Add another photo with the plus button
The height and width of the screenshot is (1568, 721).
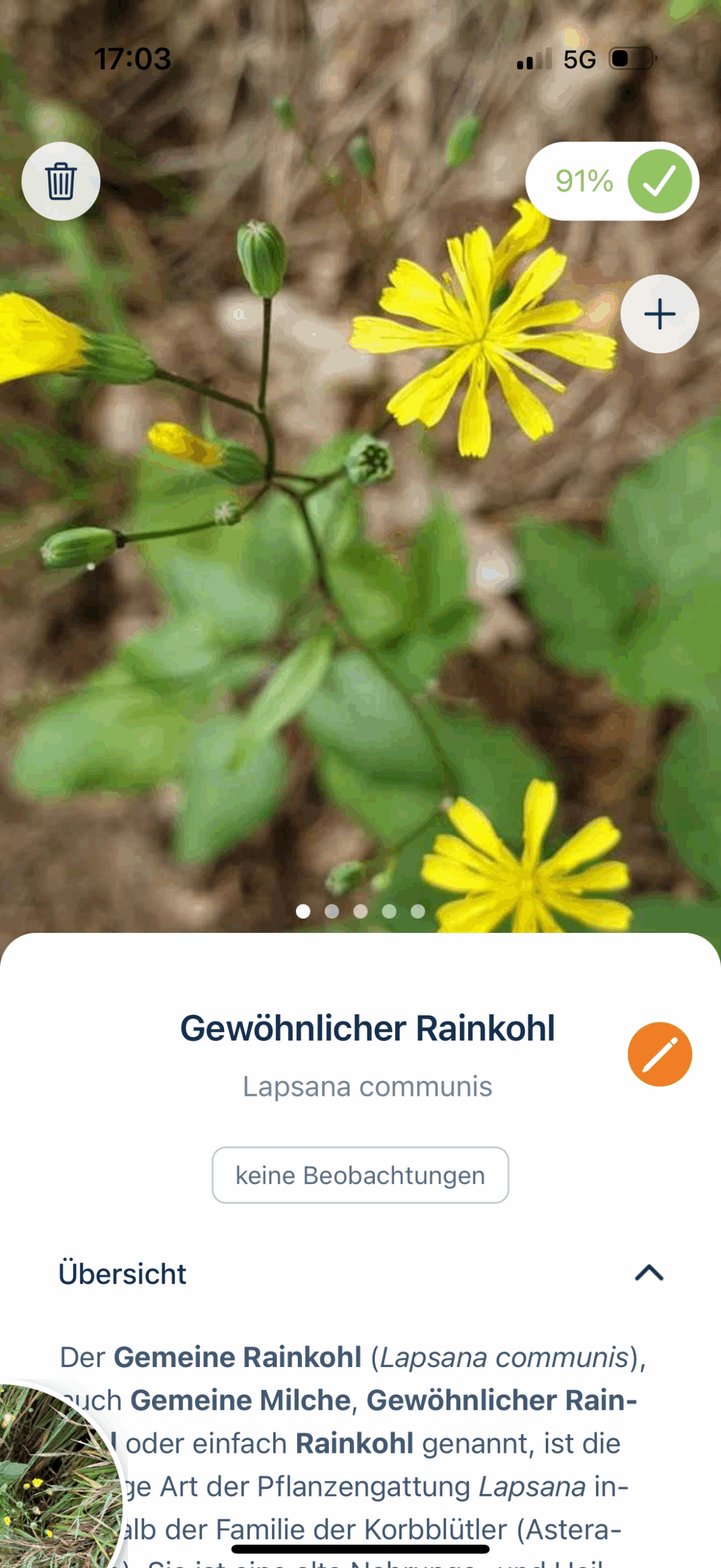tap(659, 314)
